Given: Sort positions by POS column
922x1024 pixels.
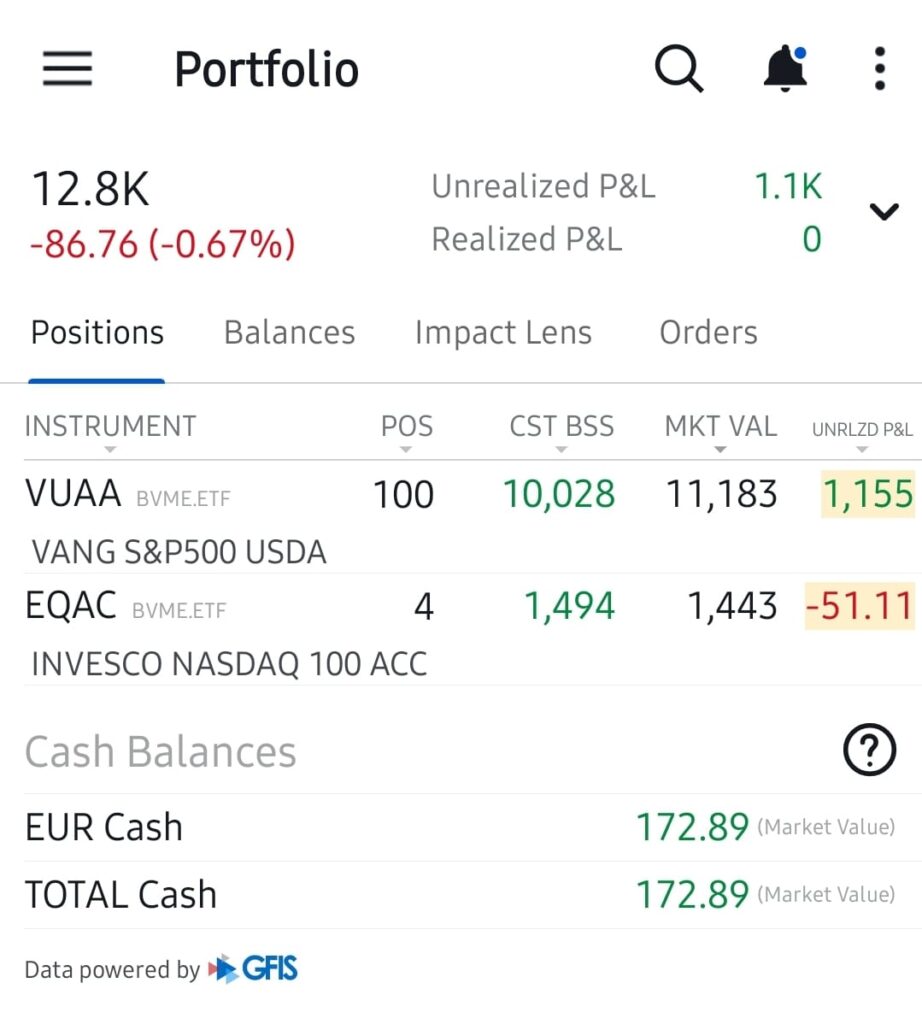Looking at the screenshot, I should pyautogui.click(x=406, y=427).
